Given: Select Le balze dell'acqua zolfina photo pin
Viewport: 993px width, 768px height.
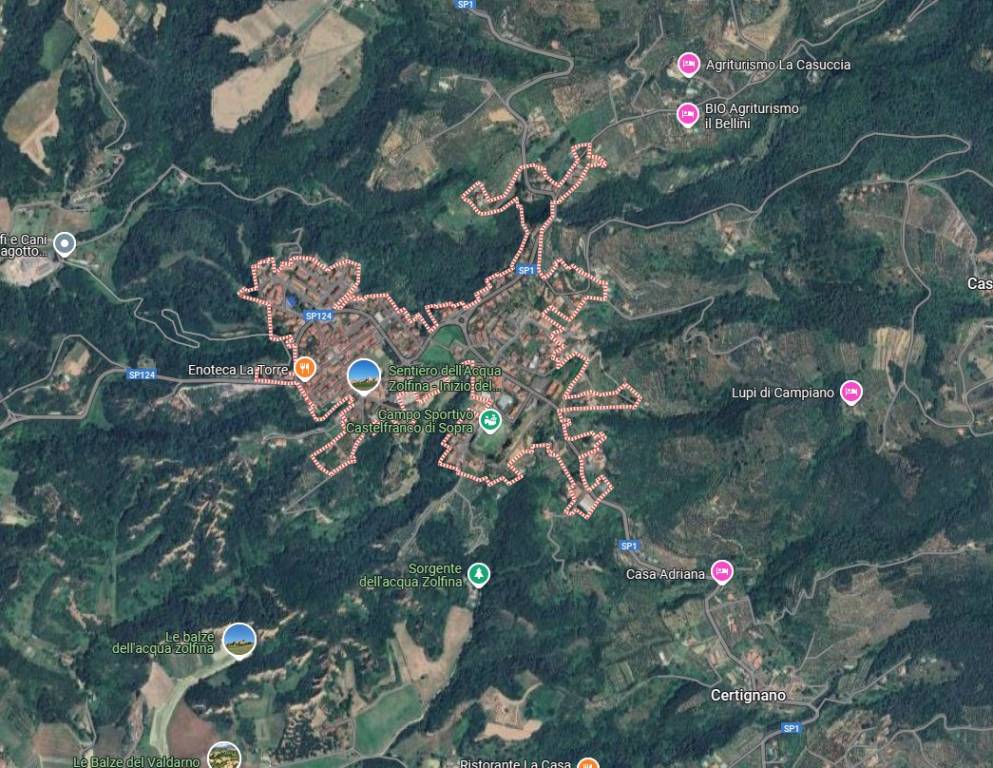Looking at the screenshot, I should click(239, 640).
